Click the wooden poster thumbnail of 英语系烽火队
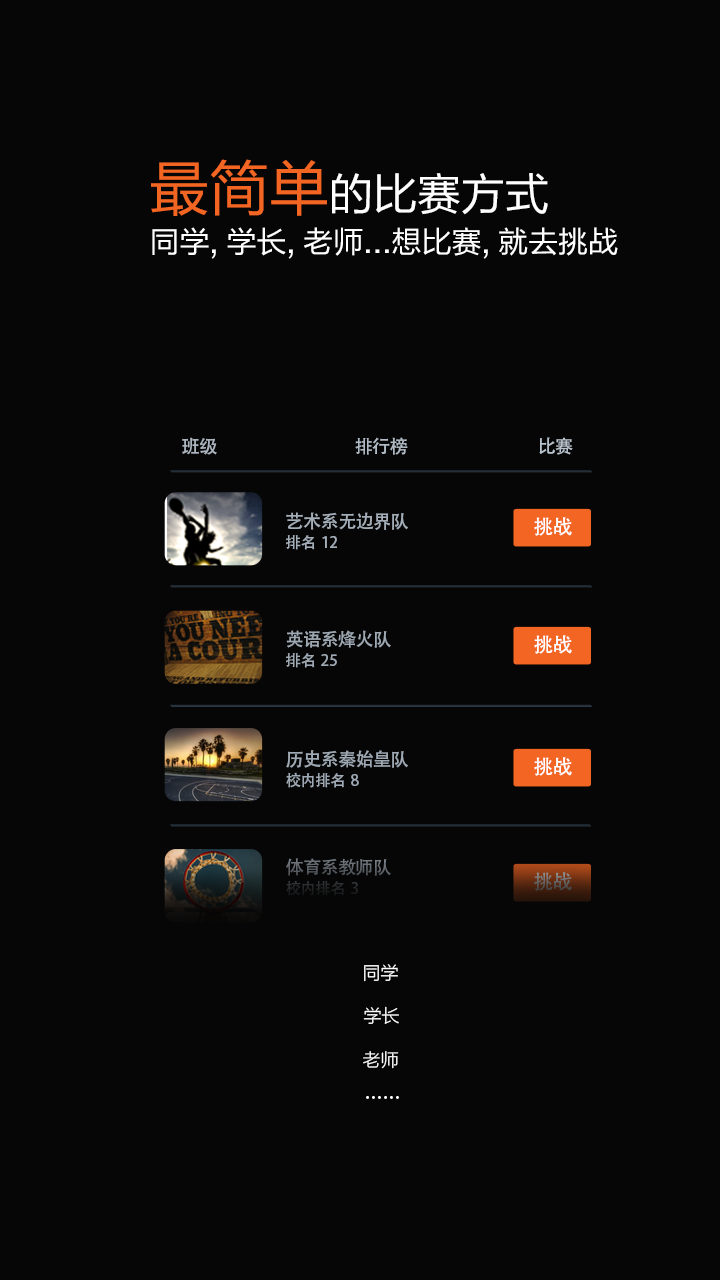 [x=212, y=646]
